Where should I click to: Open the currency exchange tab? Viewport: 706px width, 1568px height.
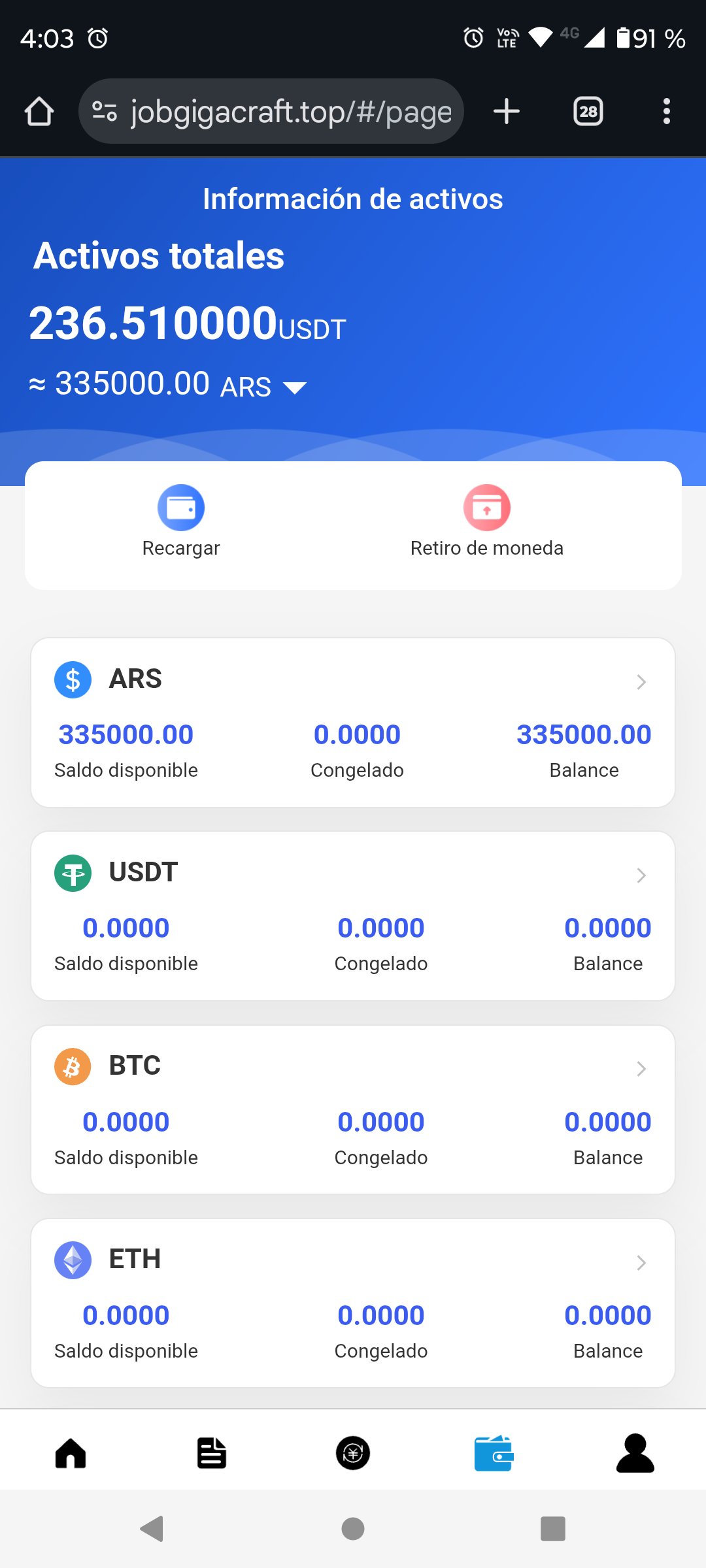click(x=353, y=1454)
